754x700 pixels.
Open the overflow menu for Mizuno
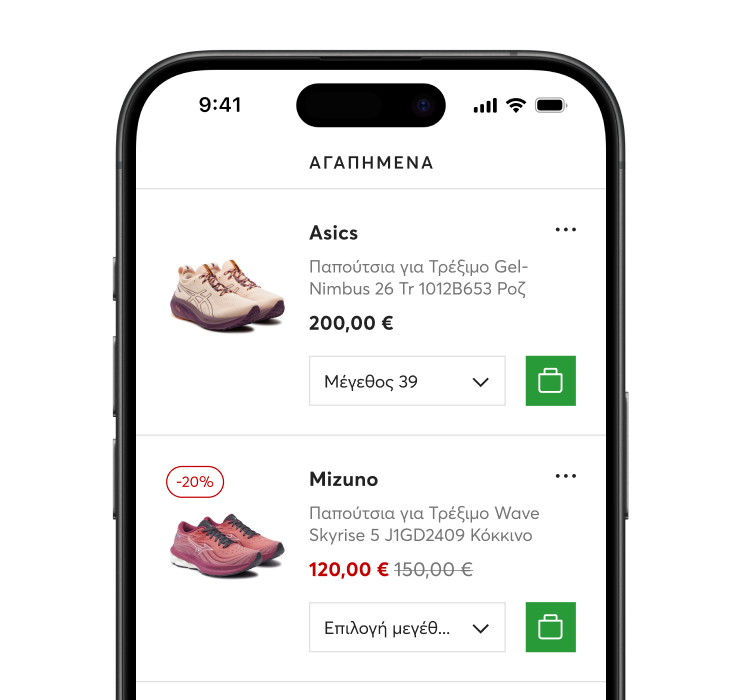(566, 476)
